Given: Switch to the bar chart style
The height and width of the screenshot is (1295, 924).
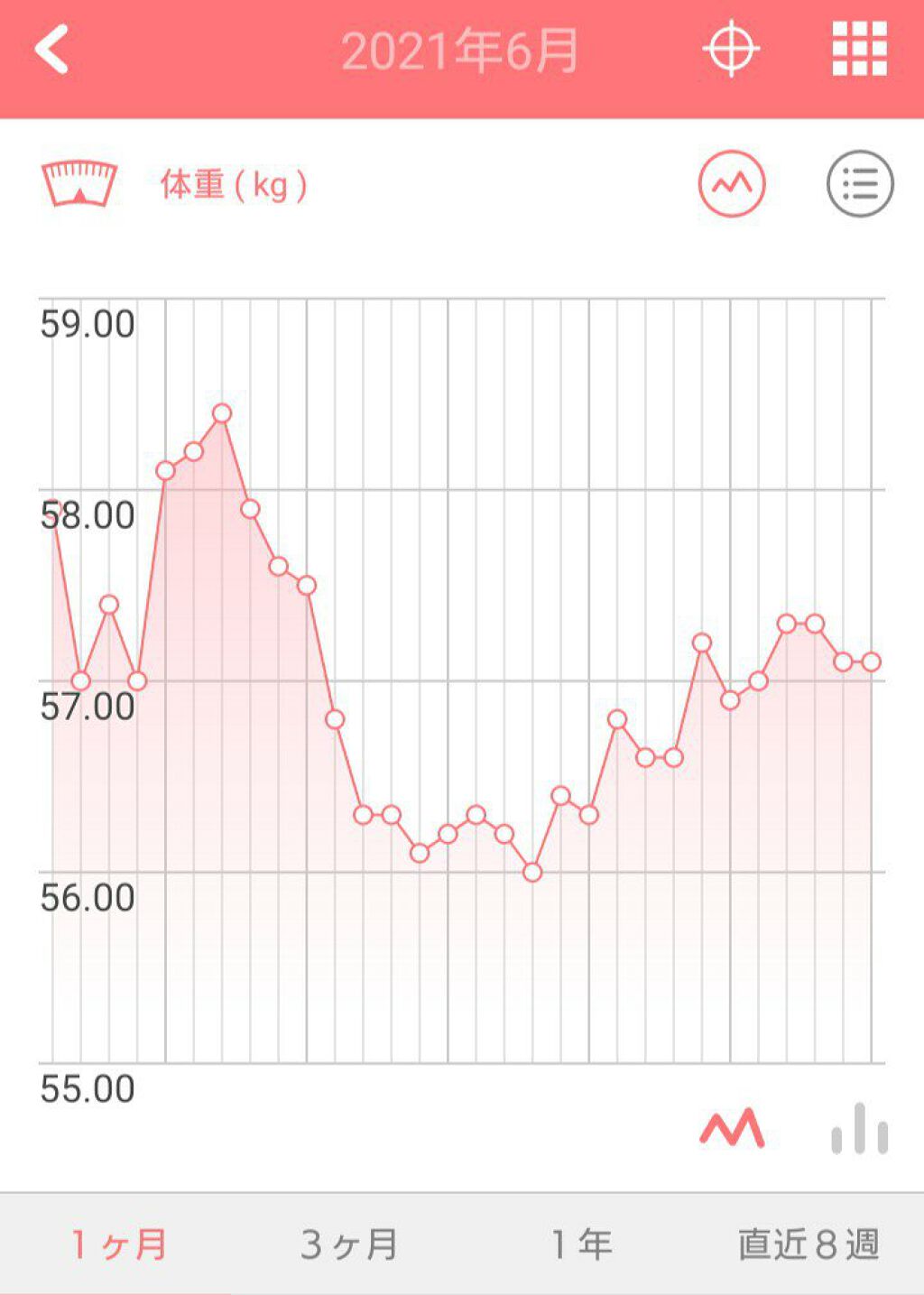Looking at the screenshot, I should tap(860, 1128).
